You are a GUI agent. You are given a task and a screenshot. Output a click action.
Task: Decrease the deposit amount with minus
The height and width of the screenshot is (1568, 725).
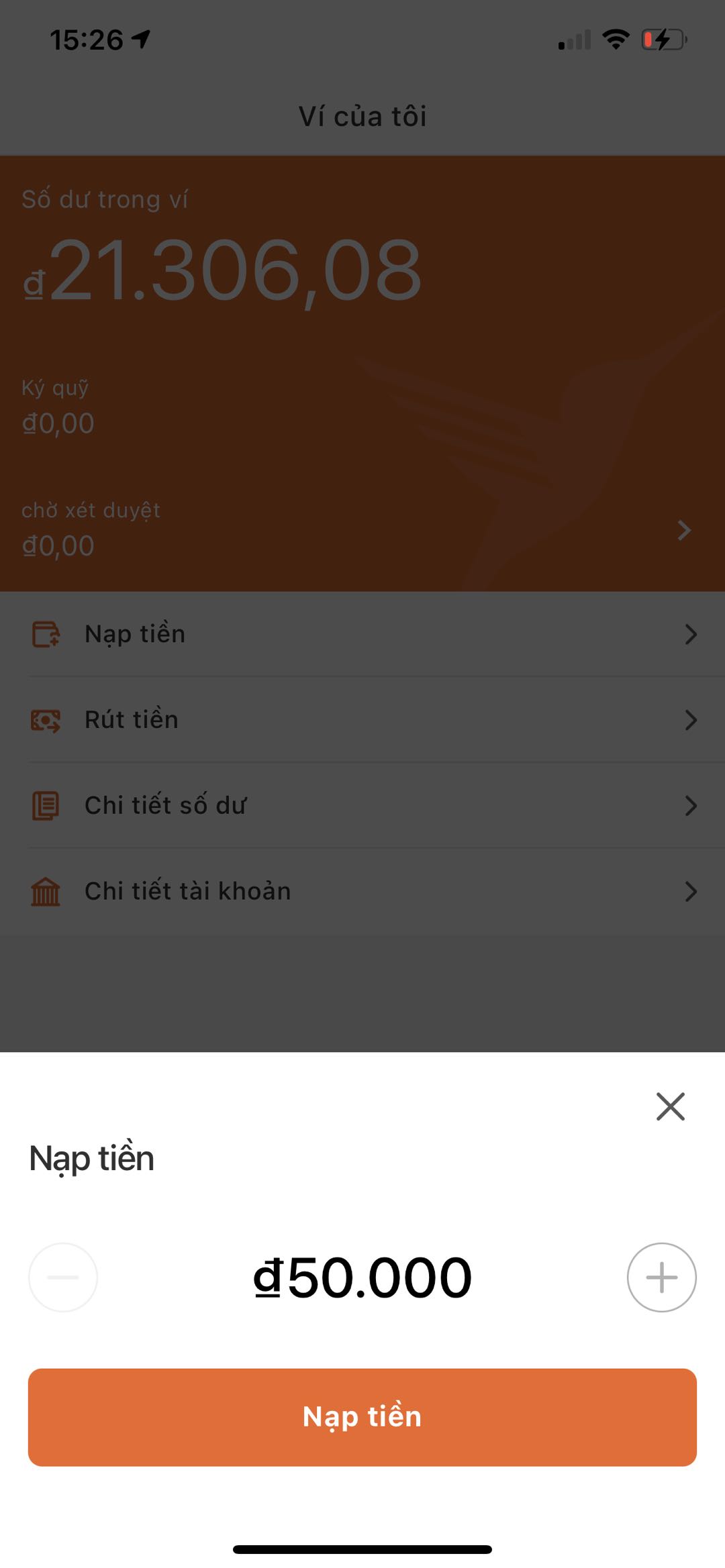63,1277
